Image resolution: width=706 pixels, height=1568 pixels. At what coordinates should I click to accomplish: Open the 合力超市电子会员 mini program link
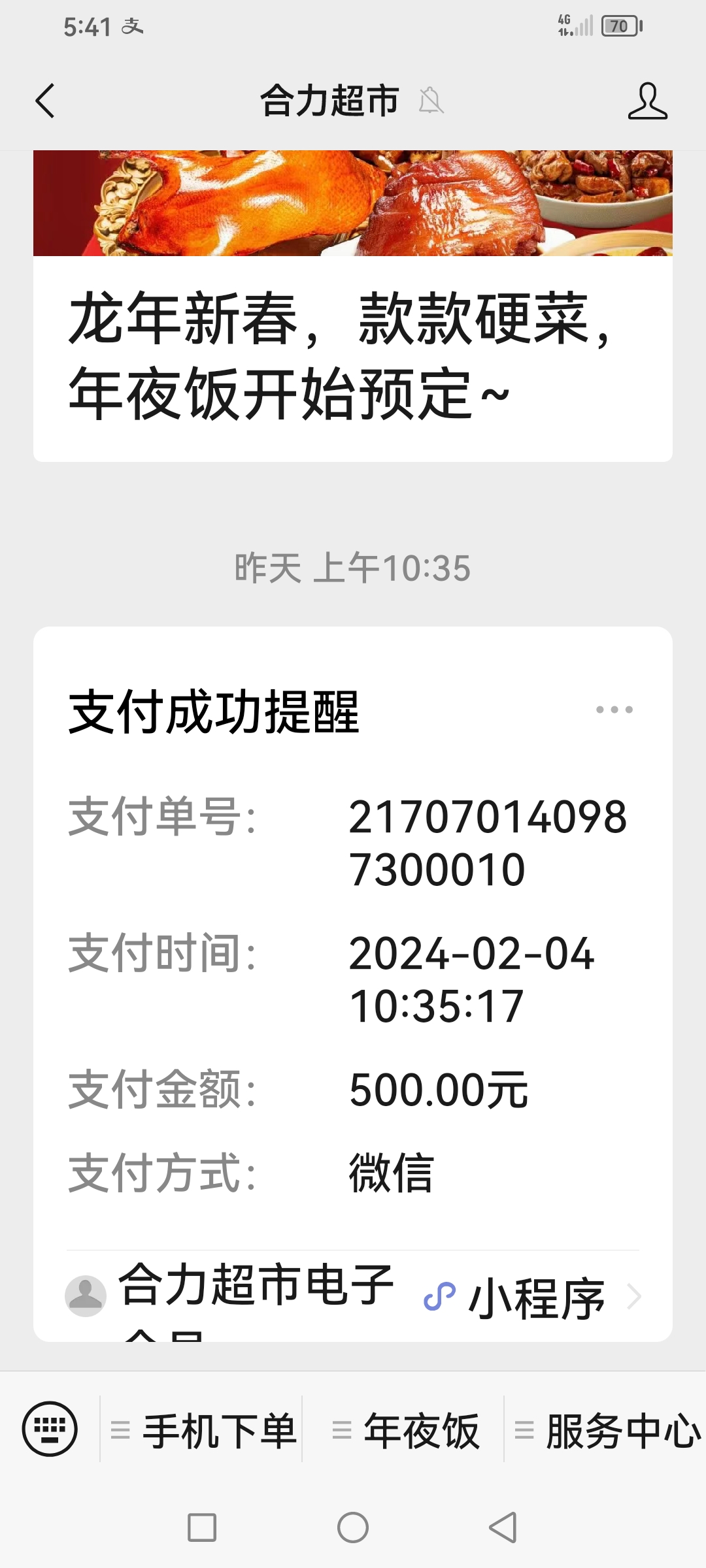[x=353, y=1297]
